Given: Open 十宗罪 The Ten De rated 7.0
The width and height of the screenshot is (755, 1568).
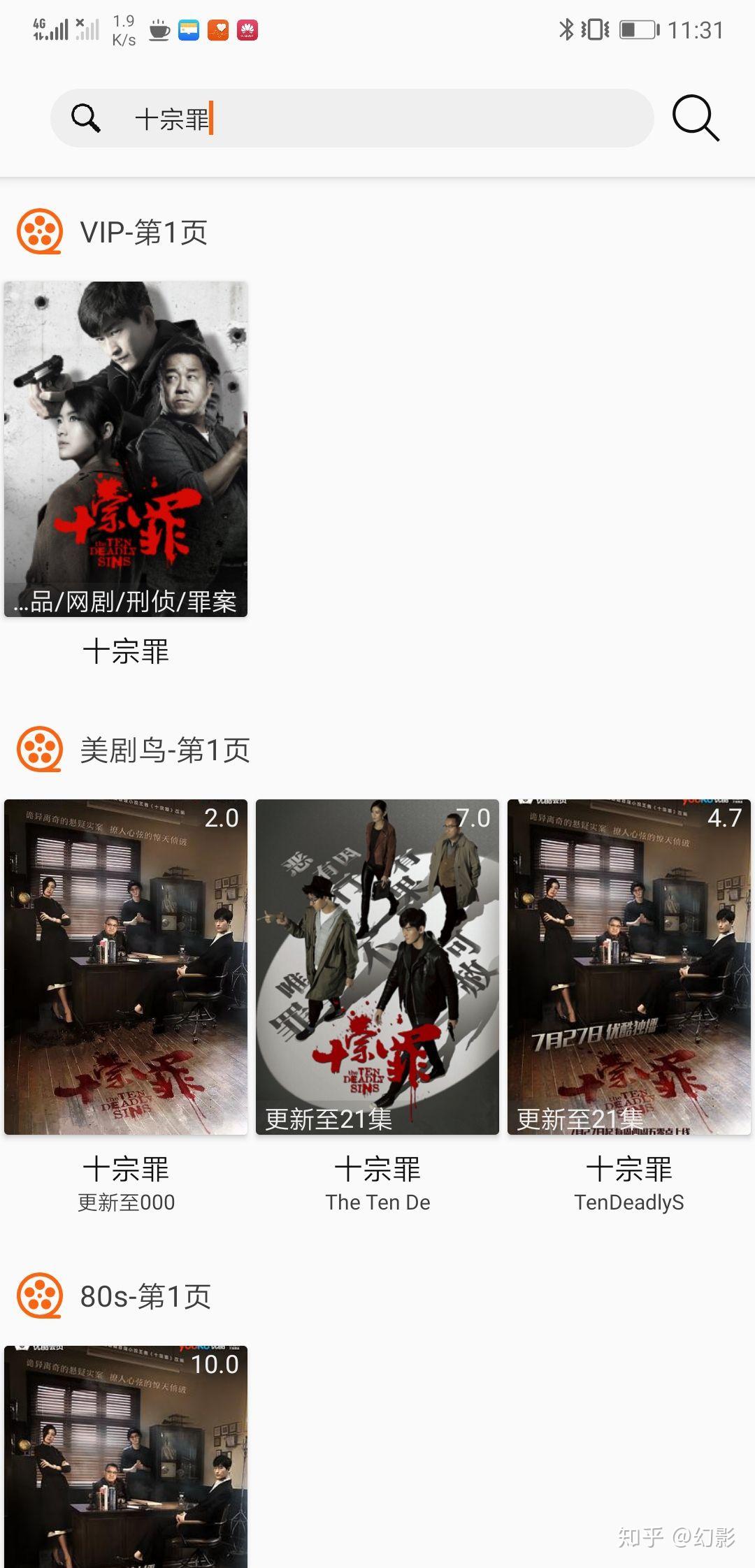Looking at the screenshot, I should pyautogui.click(x=377, y=966).
